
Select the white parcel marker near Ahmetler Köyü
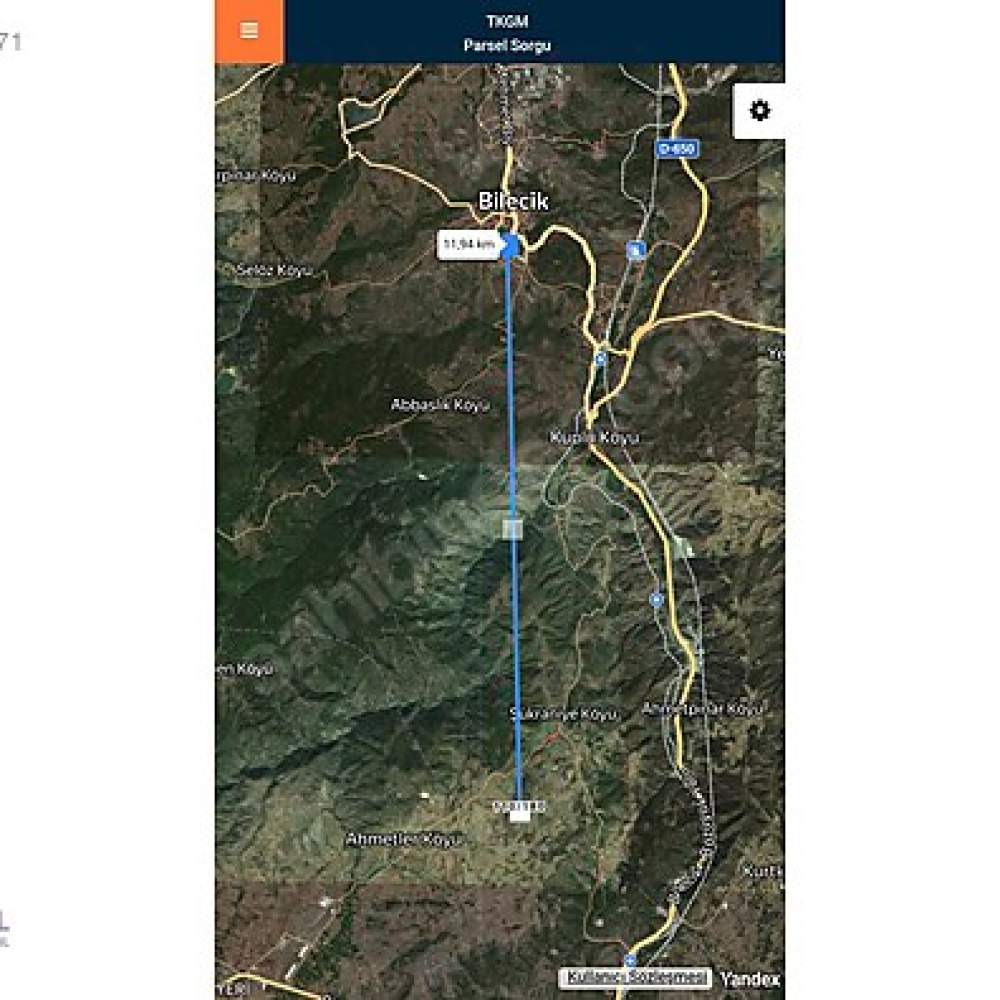tap(520, 814)
